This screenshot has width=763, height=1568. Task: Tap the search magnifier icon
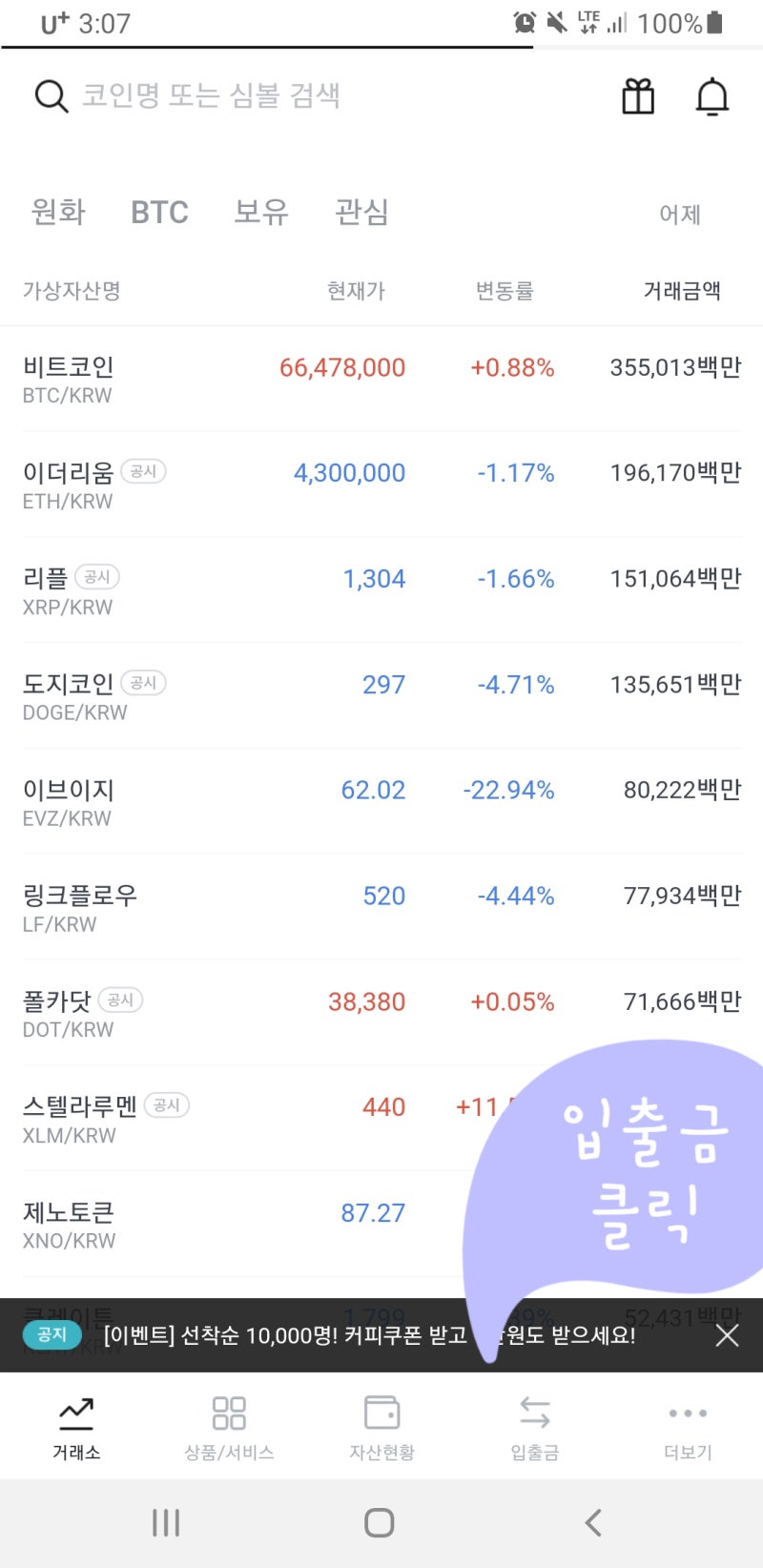51,96
